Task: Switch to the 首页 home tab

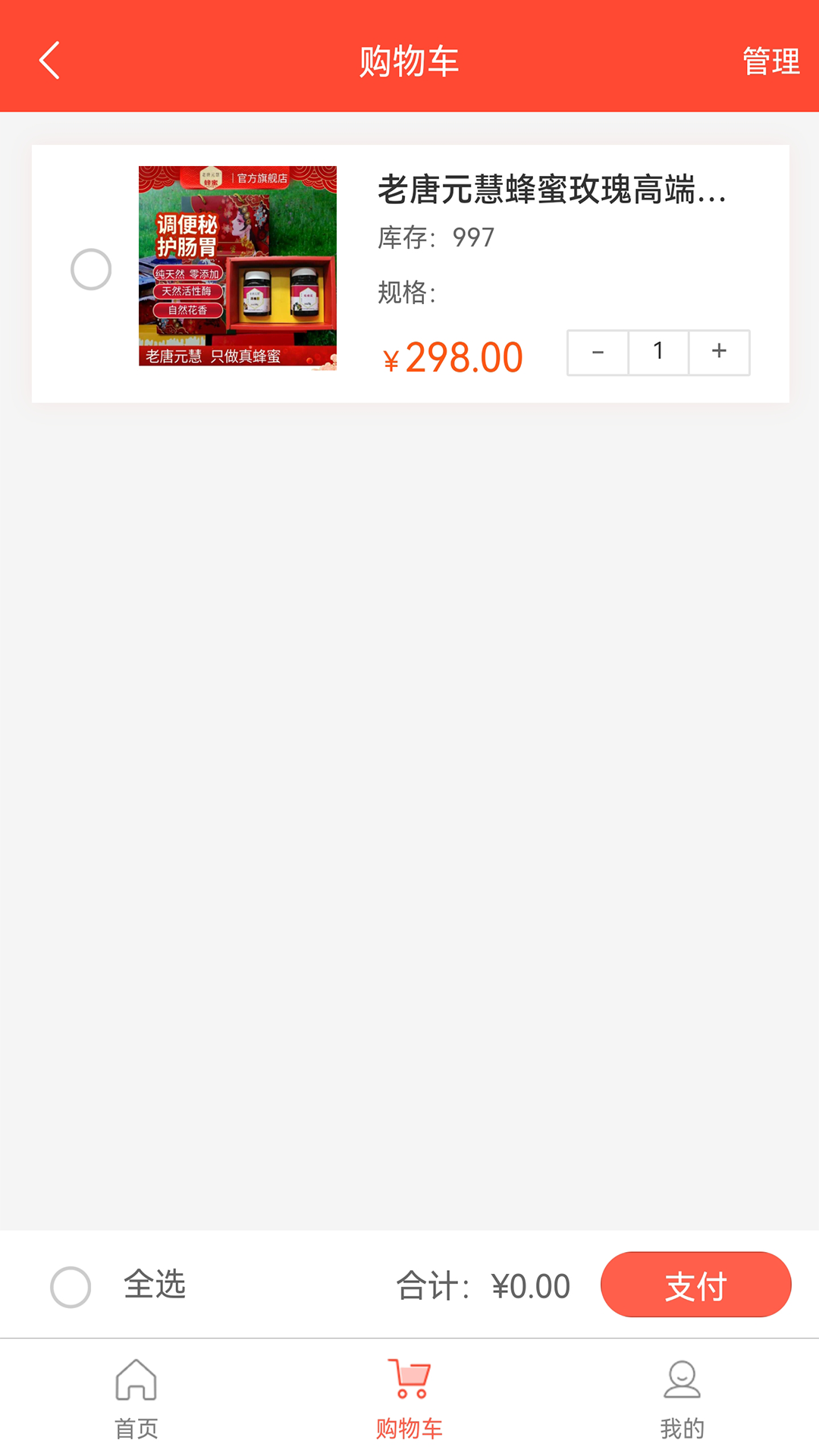Action: pyautogui.click(x=136, y=1399)
